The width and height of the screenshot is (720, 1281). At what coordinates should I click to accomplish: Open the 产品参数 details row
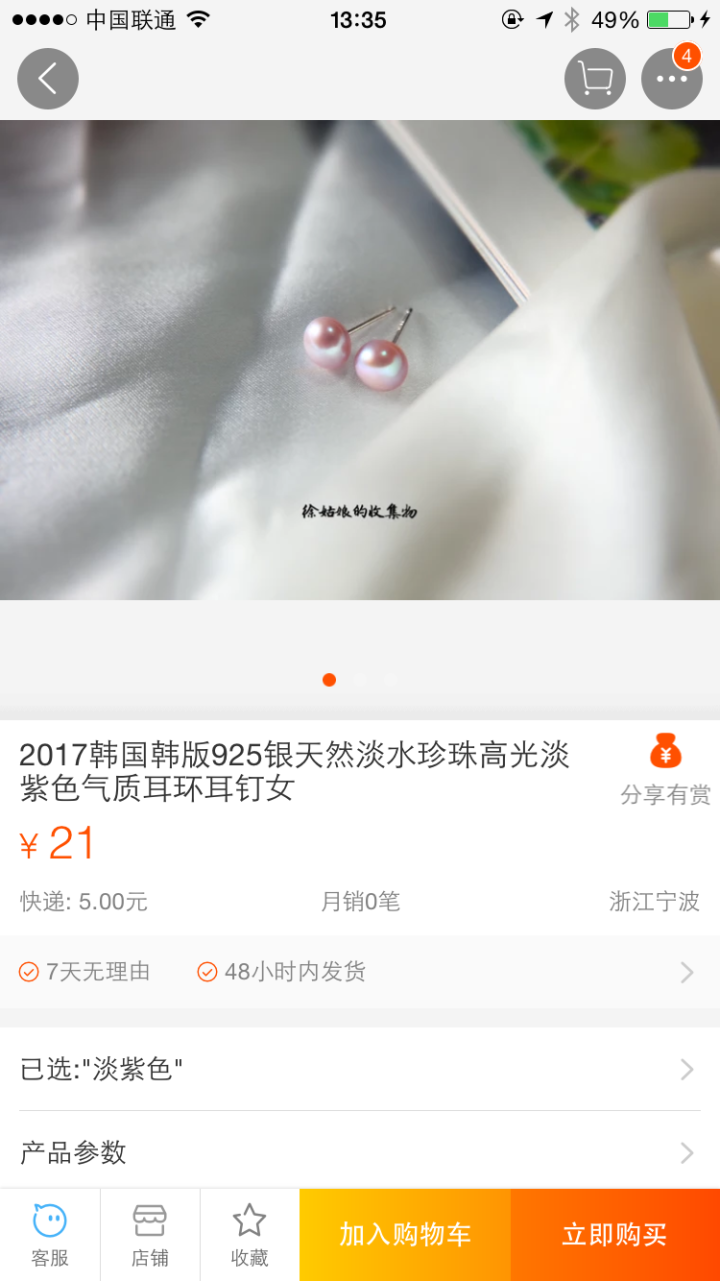pyautogui.click(x=360, y=1152)
